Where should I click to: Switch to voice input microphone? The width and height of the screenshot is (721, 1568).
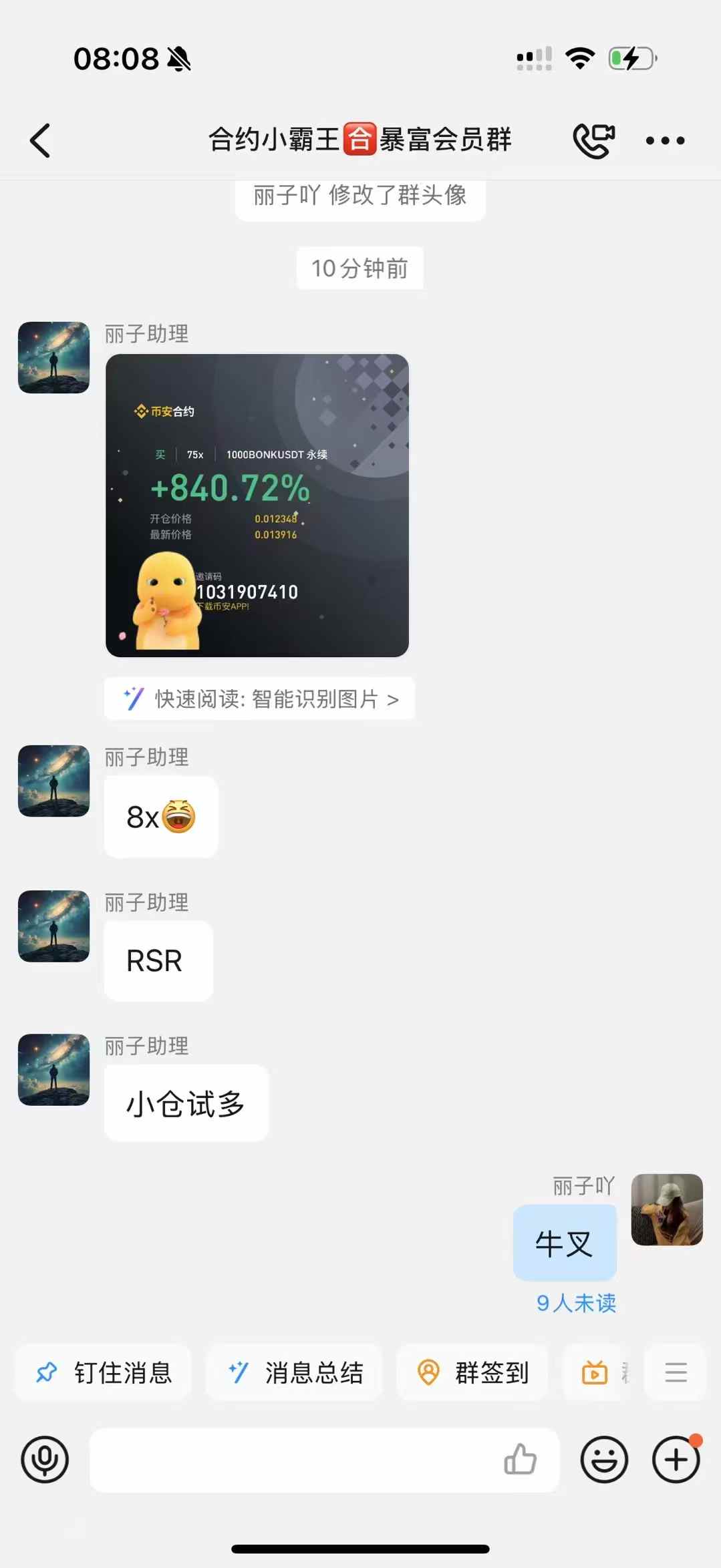click(x=45, y=1459)
